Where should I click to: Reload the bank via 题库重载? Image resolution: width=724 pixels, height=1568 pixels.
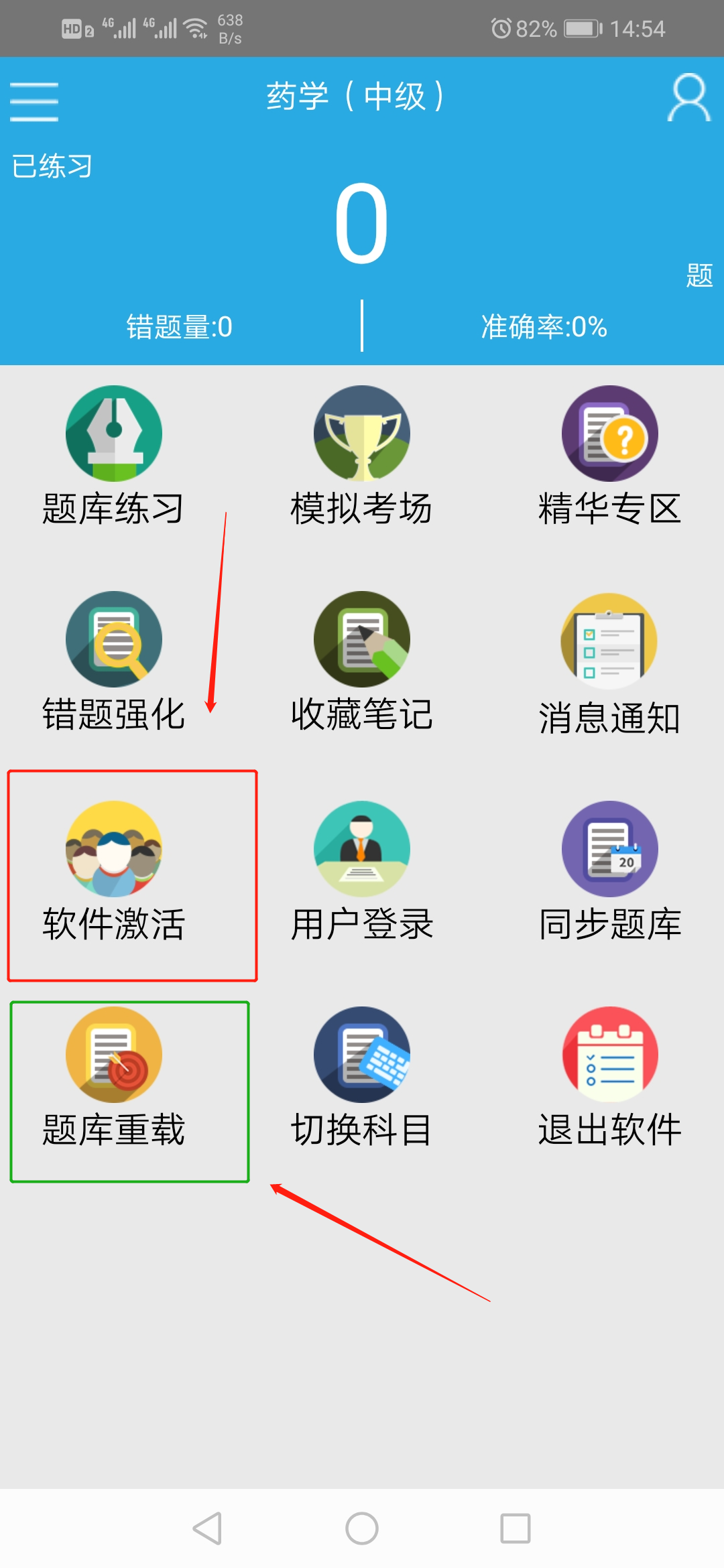tap(114, 1077)
